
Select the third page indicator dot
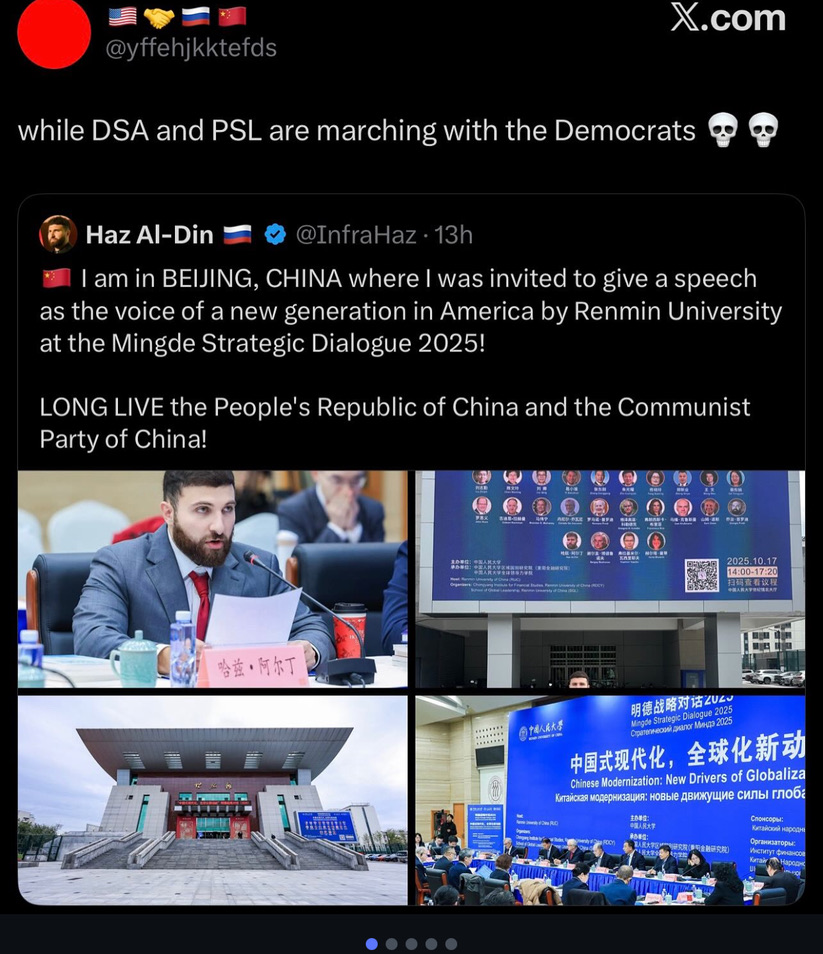point(412,943)
